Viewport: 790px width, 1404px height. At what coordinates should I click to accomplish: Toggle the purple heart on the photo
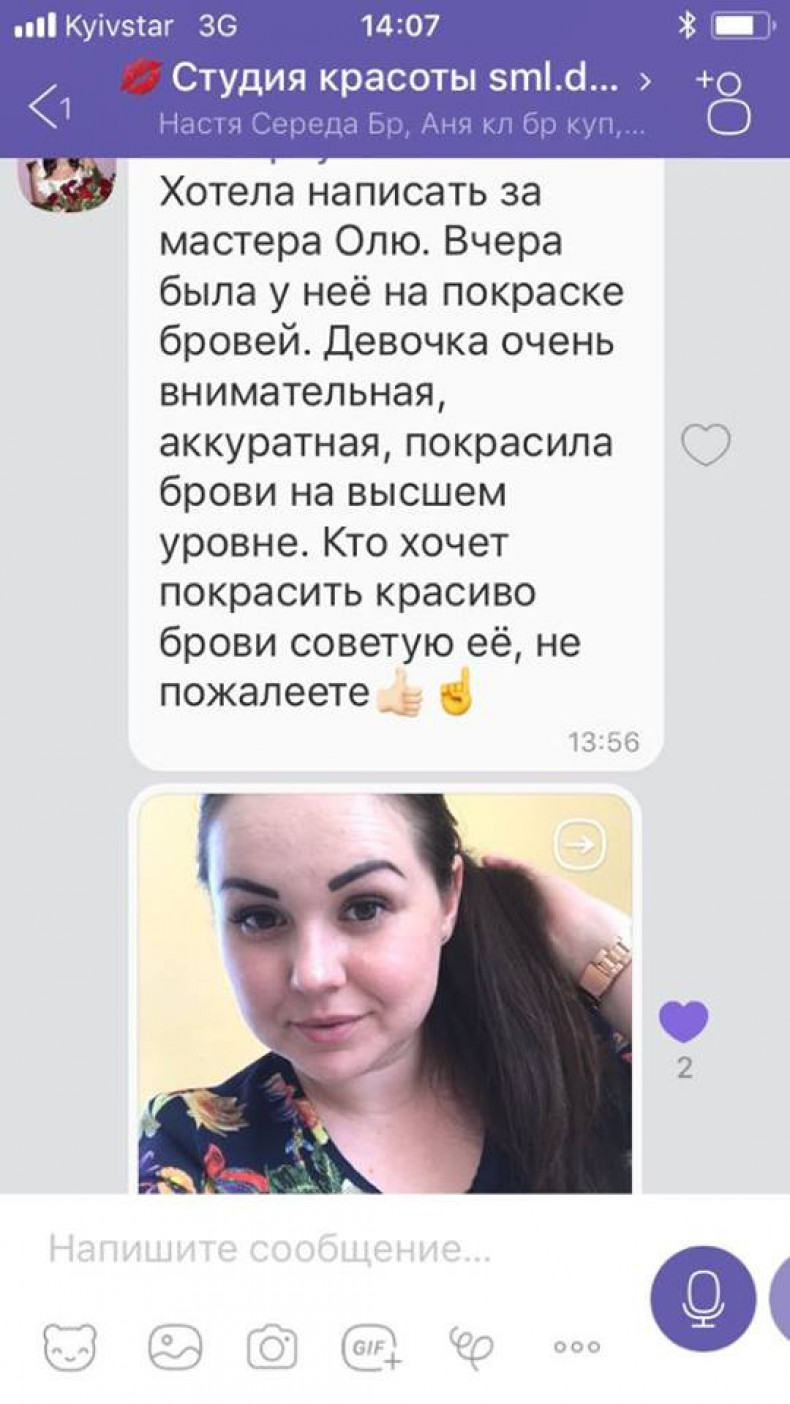[684, 1021]
